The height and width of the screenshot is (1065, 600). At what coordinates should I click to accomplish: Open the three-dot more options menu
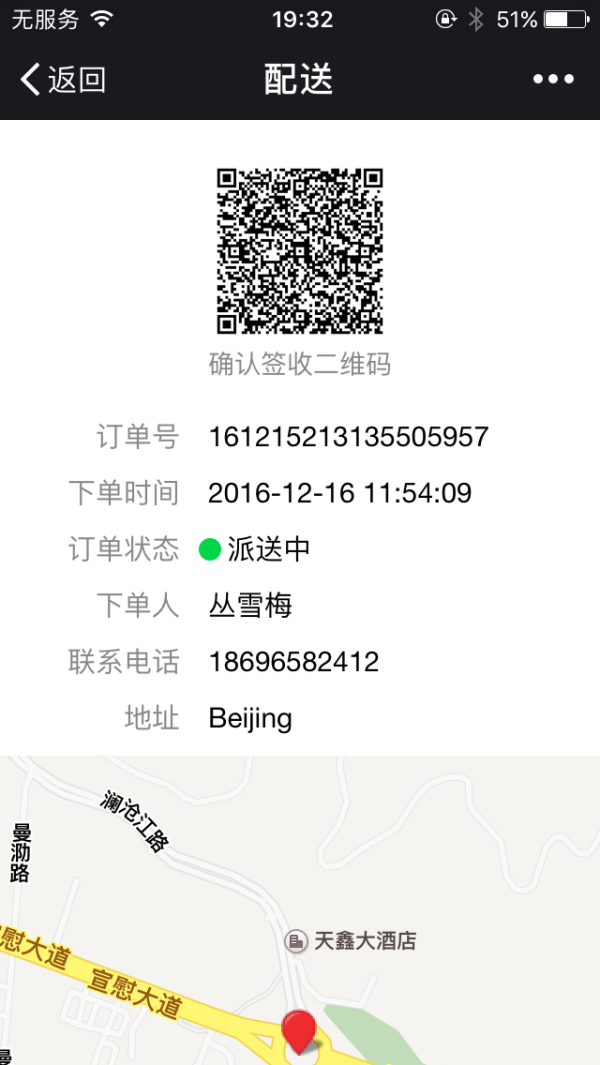click(x=554, y=79)
